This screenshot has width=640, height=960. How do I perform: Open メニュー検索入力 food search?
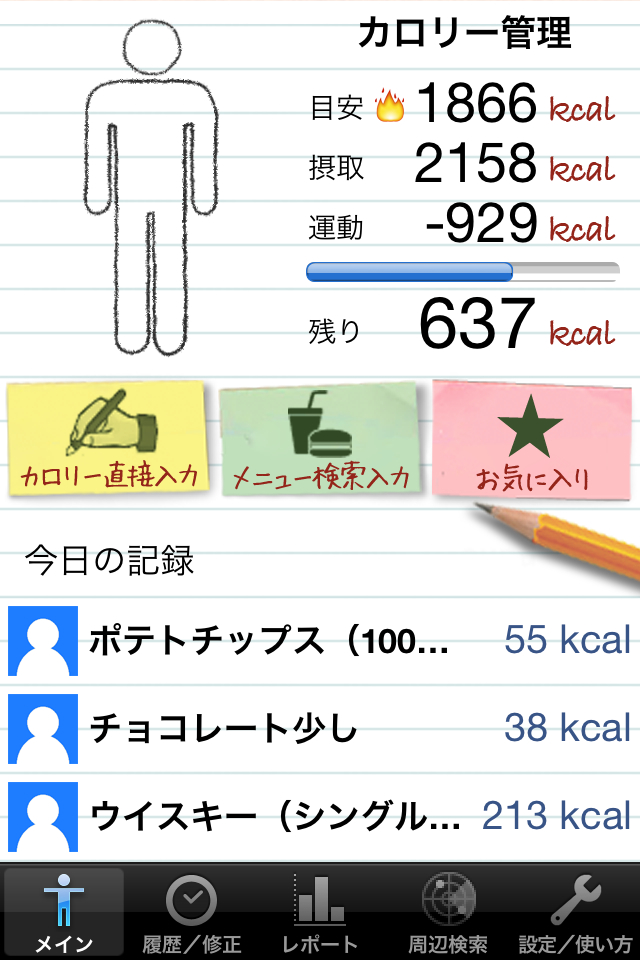pos(320,439)
